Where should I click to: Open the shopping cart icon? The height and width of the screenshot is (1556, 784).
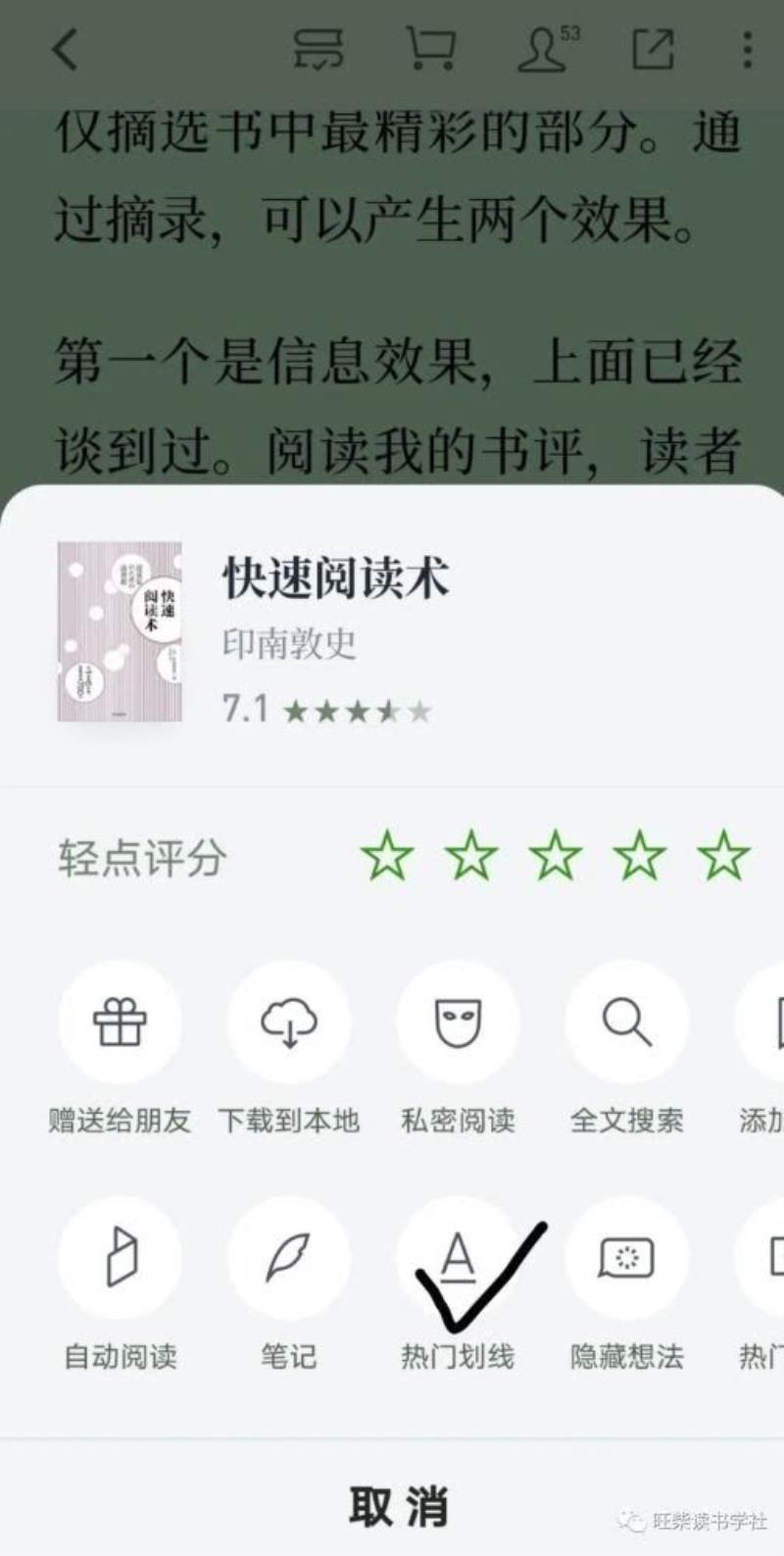(430, 48)
